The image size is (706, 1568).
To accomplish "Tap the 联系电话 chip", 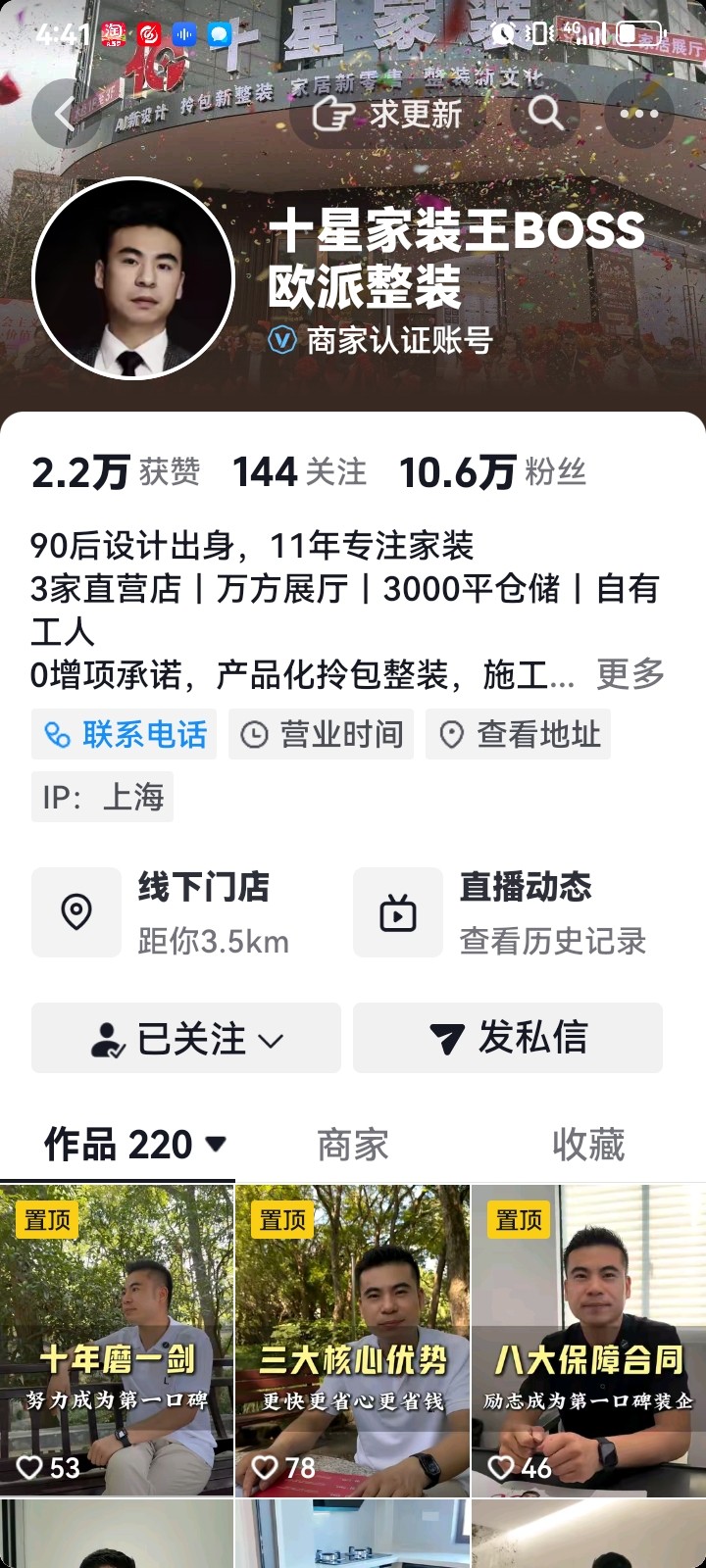I will (x=125, y=734).
